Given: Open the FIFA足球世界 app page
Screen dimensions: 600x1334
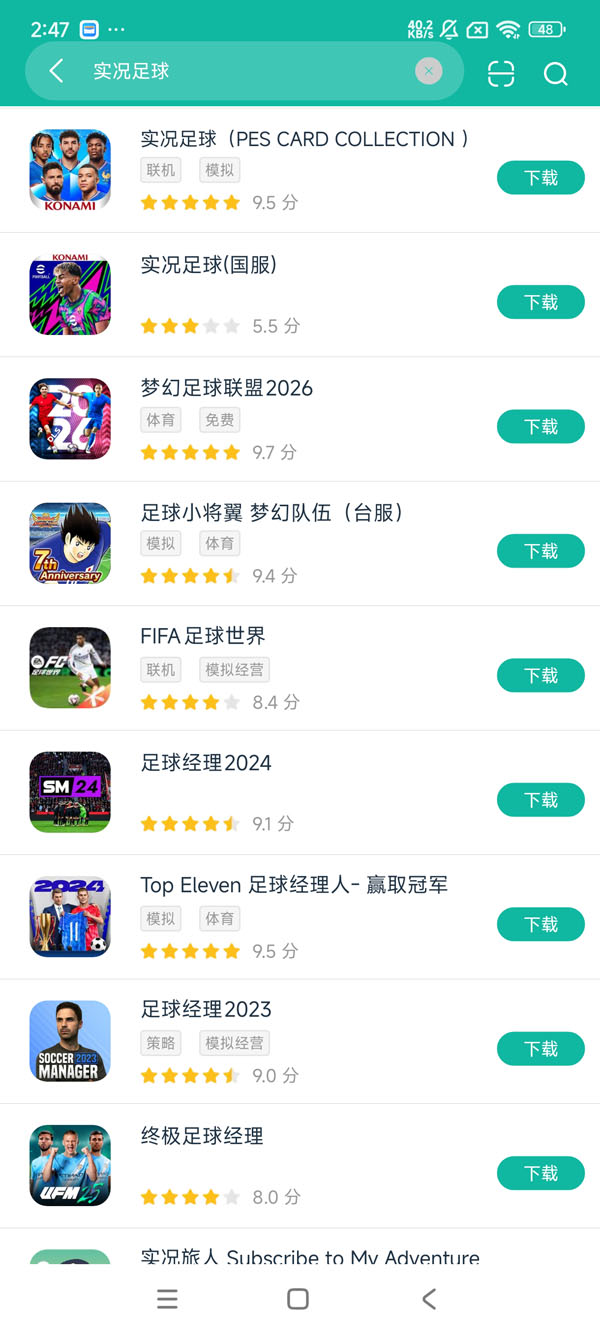Looking at the screenshot, I should [203, 636].
